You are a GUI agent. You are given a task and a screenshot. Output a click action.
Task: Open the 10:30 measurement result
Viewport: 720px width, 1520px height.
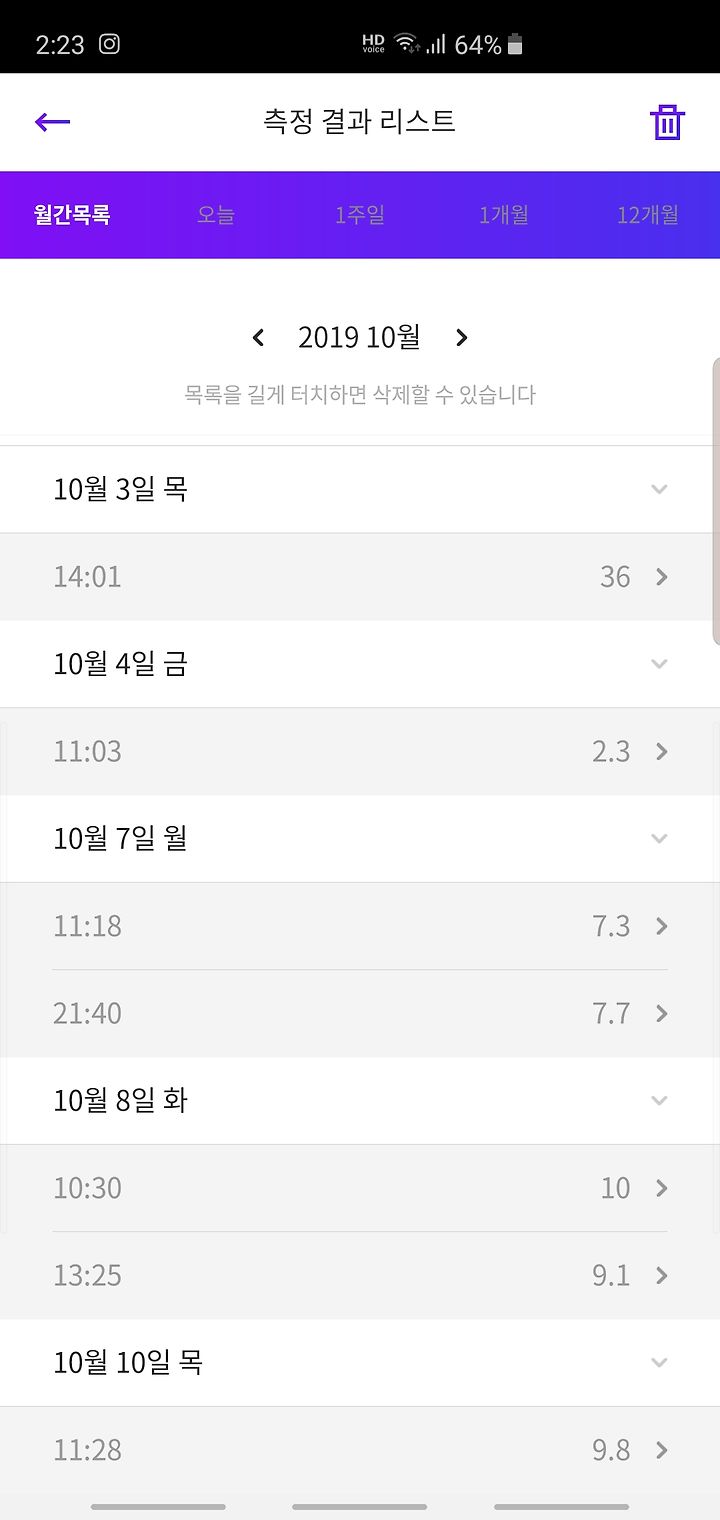tap(360, 1188)
